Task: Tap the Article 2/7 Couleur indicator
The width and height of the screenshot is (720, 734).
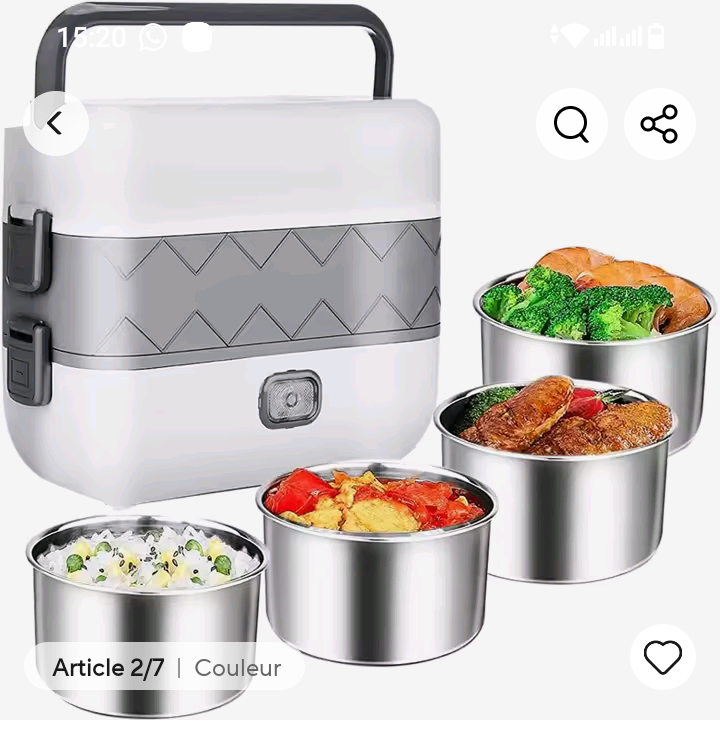Action: 166,667
